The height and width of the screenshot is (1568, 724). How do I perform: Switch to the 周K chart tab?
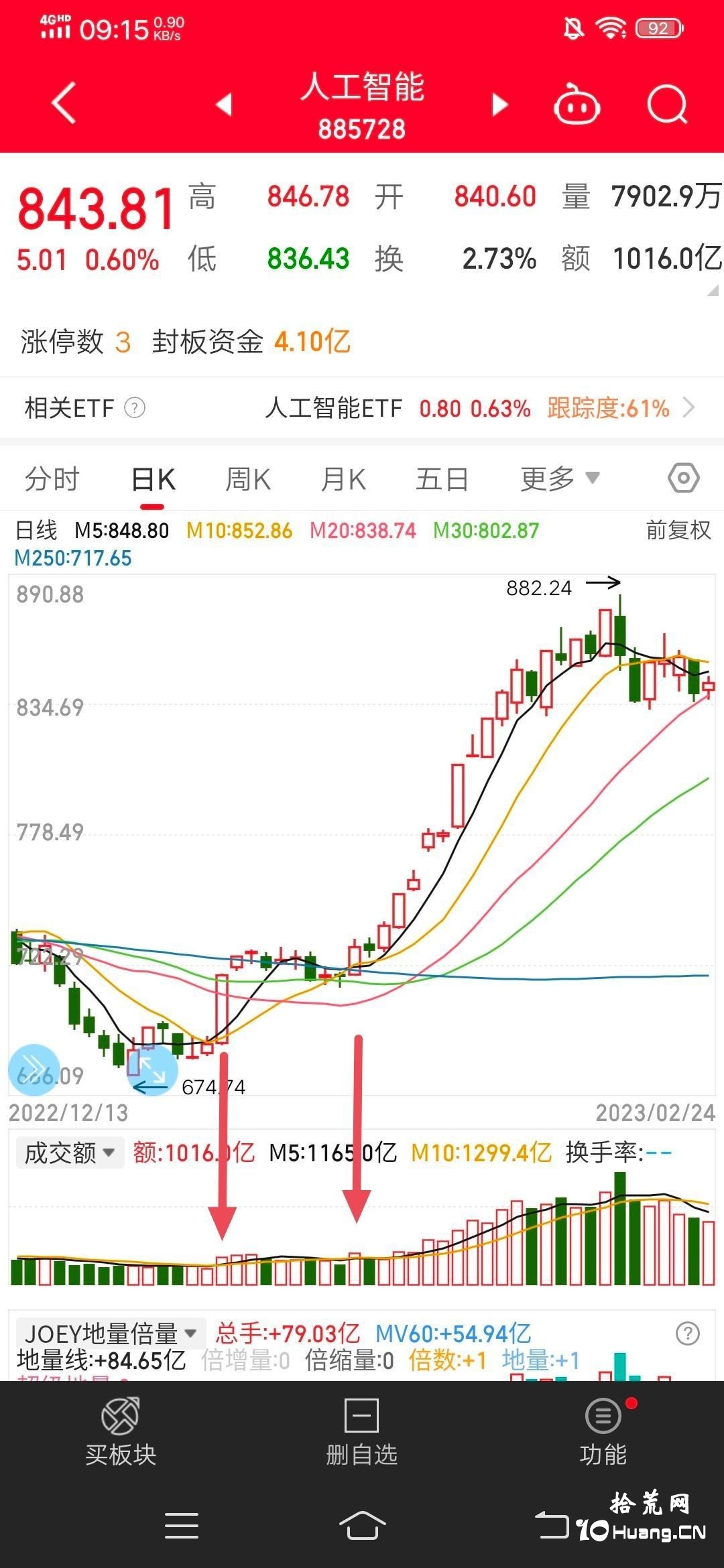(x=248, y=479)
